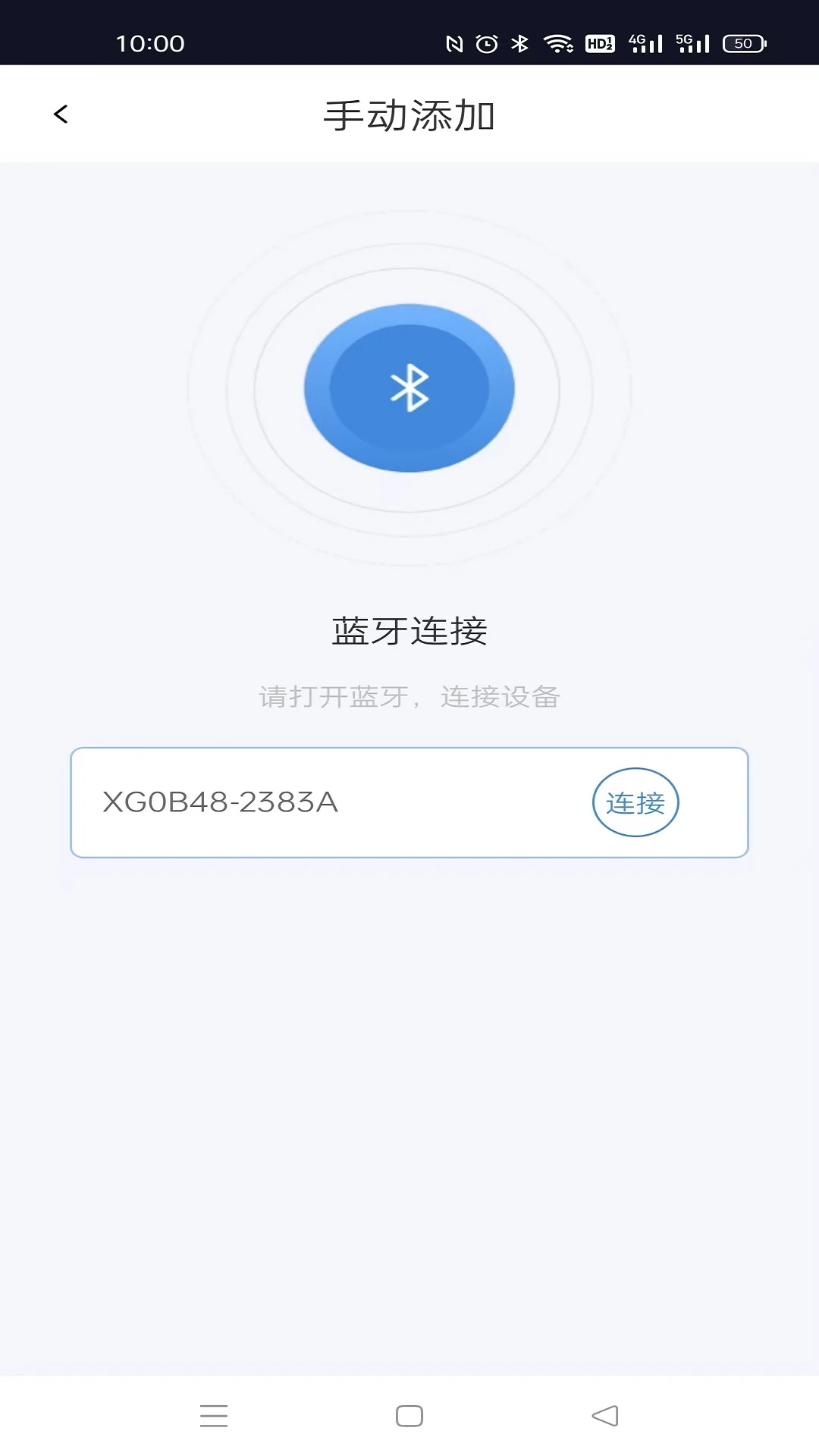This screenshot has width=819, height=1456.
Task: Tap the device card containing XG0B48-2383A
Action: [409, 802]
